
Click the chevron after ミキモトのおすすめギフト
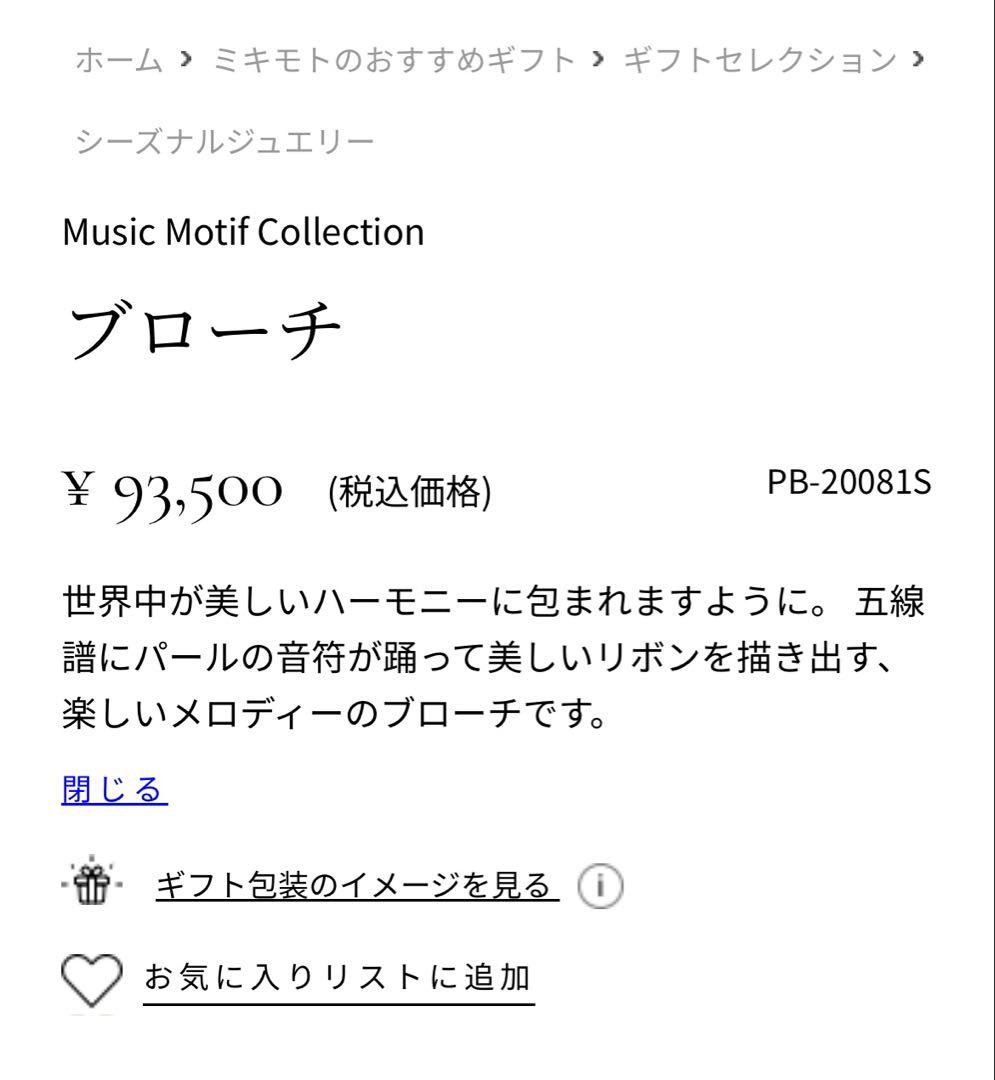pos(598,60)
